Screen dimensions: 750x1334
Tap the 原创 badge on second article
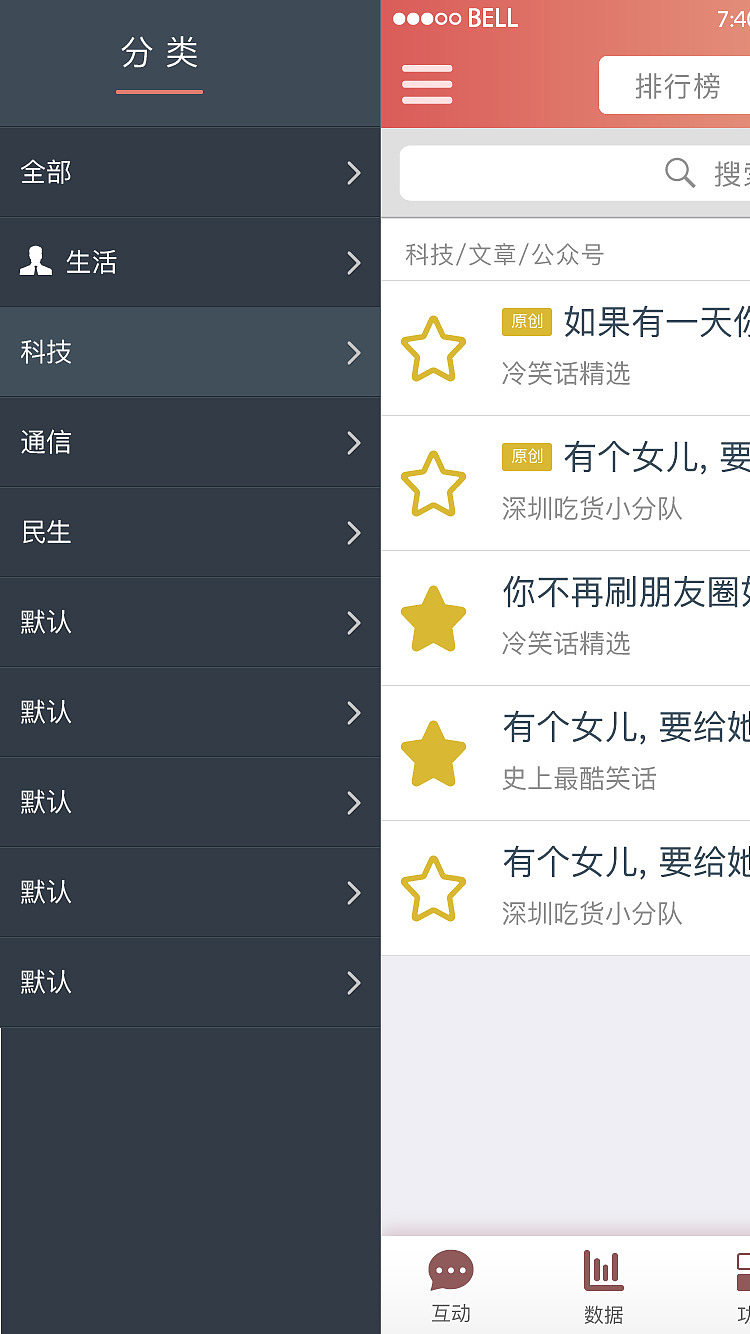(x=526, y=457)
